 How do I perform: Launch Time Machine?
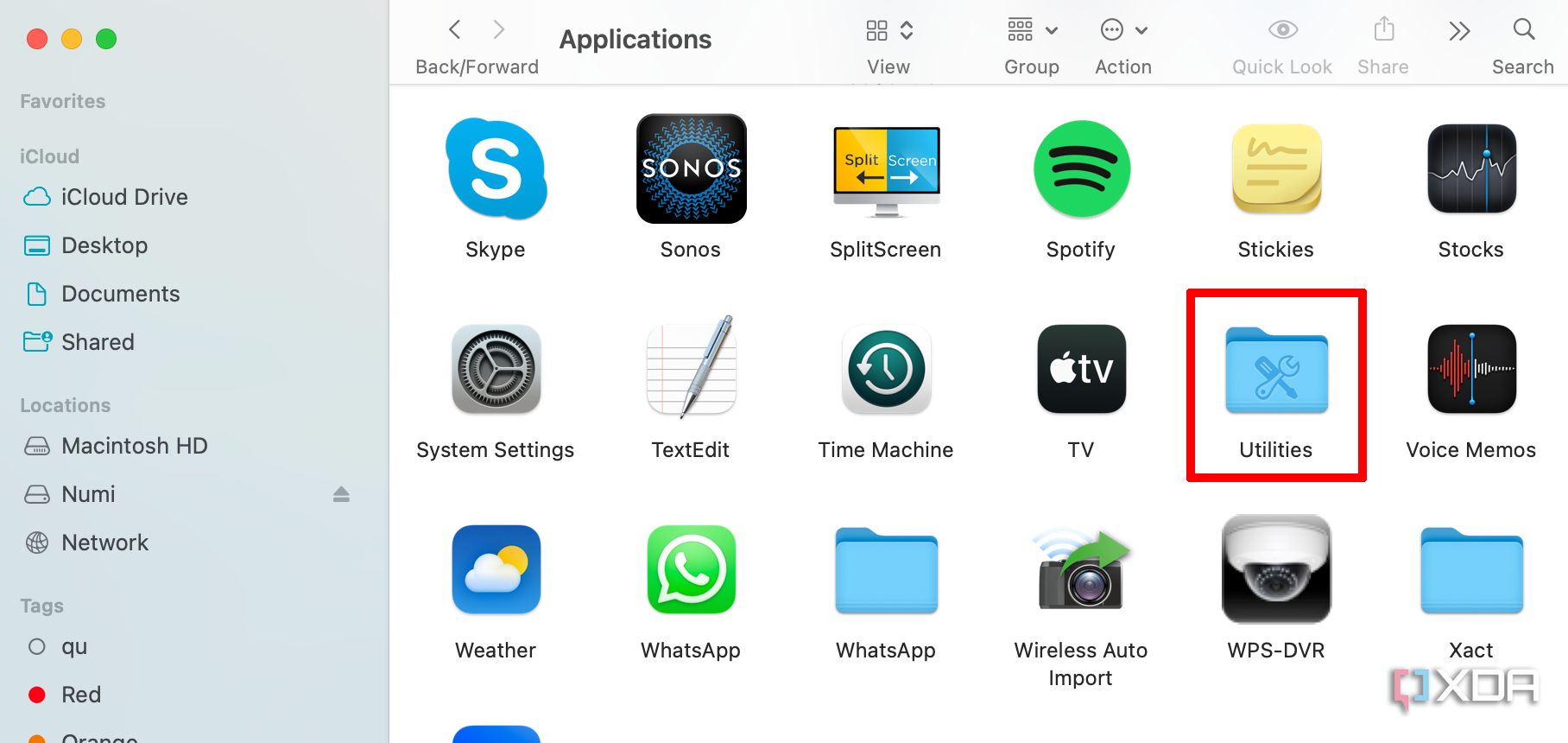886,370
